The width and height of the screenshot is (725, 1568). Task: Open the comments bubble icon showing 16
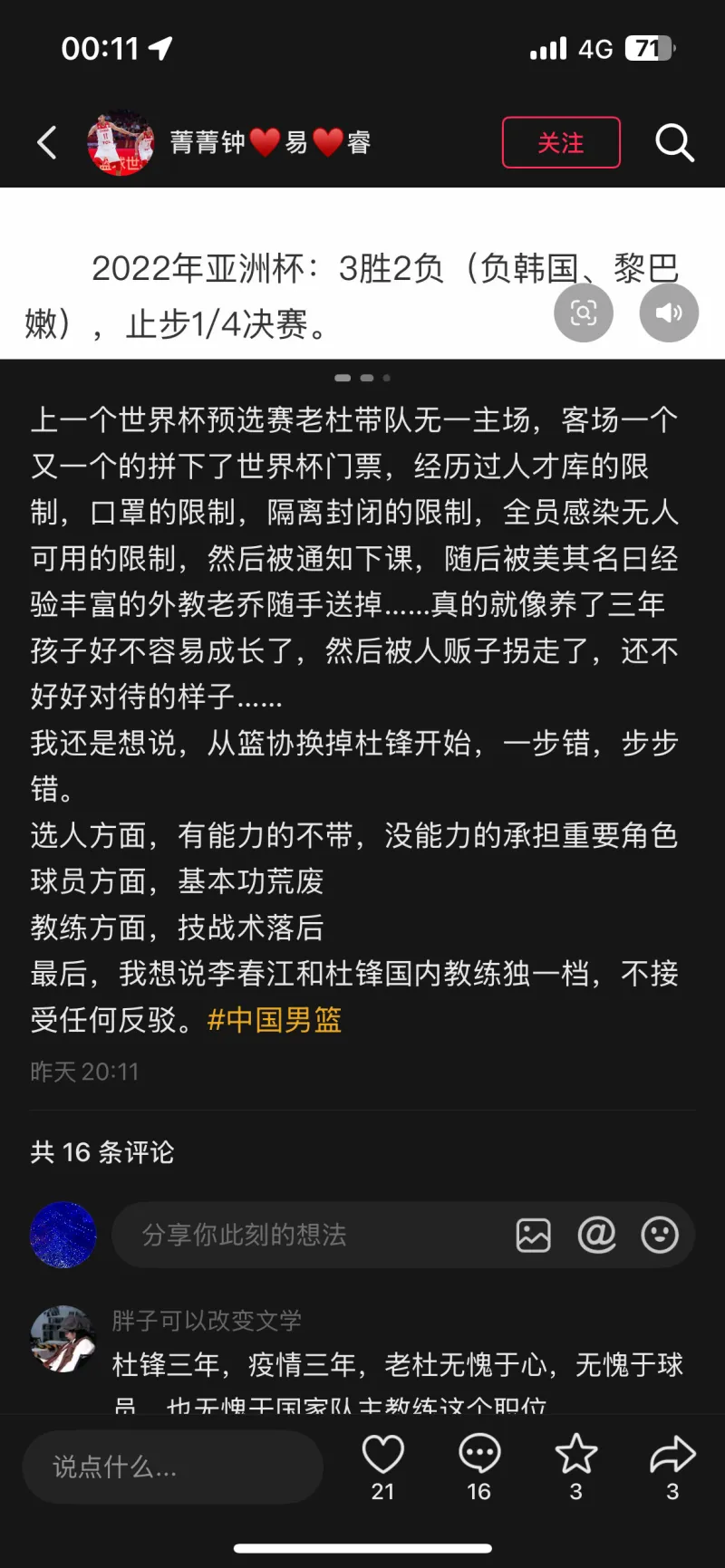pyautogui.click(x=479, y=1455)
